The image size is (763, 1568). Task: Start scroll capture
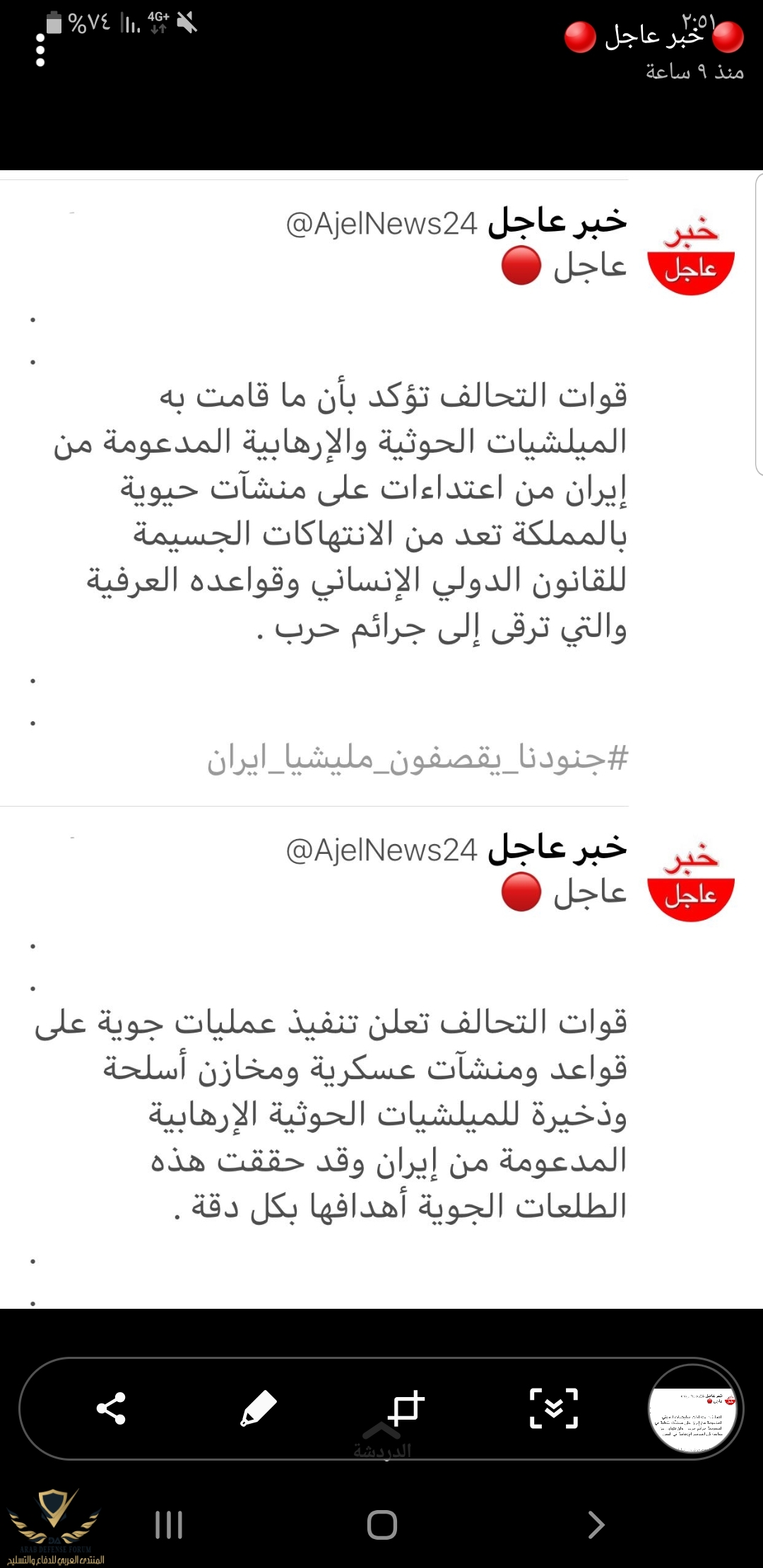click(x=554, y=1408)
